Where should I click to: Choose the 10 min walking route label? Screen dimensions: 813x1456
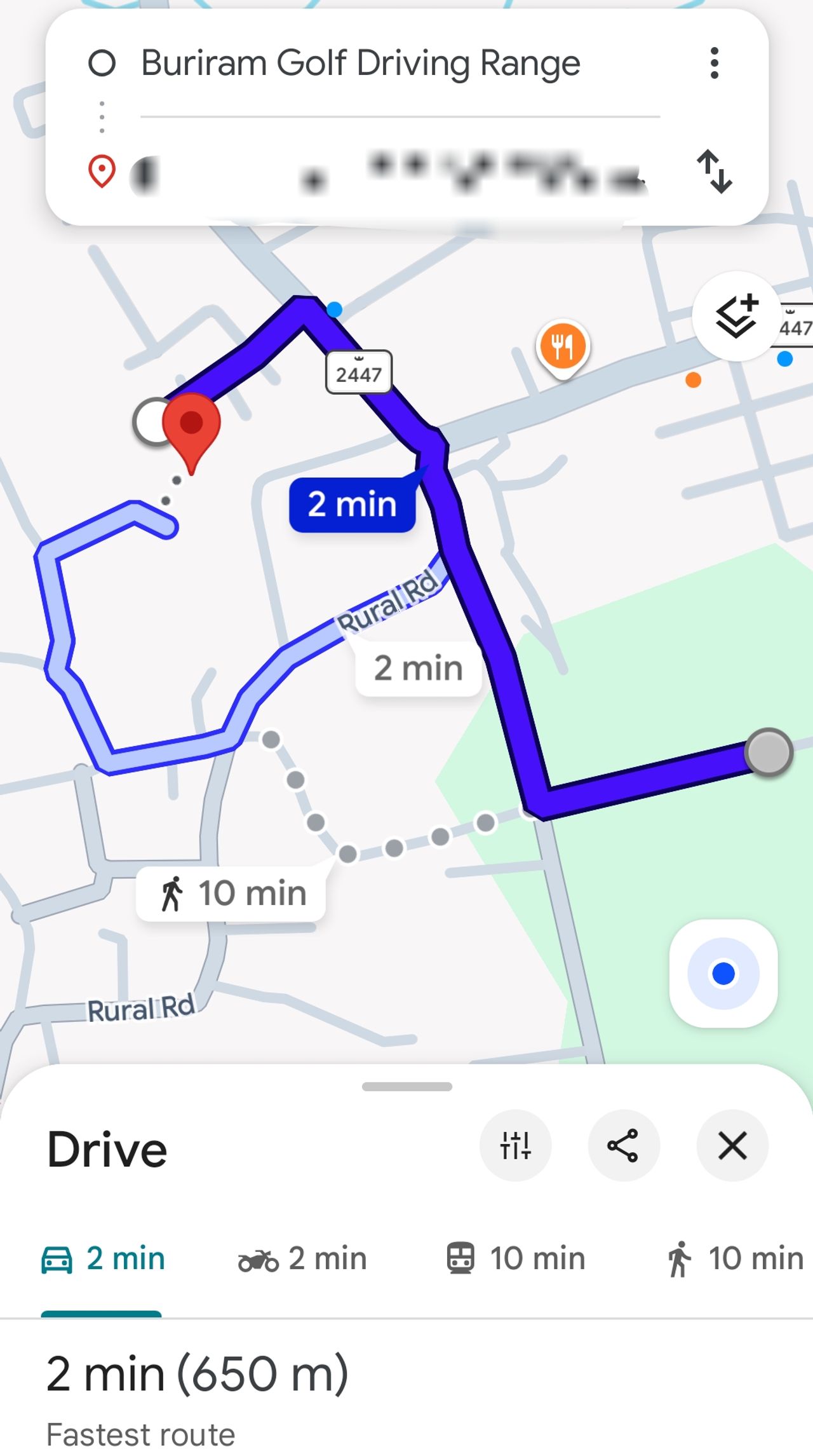(x=231, y=893)
